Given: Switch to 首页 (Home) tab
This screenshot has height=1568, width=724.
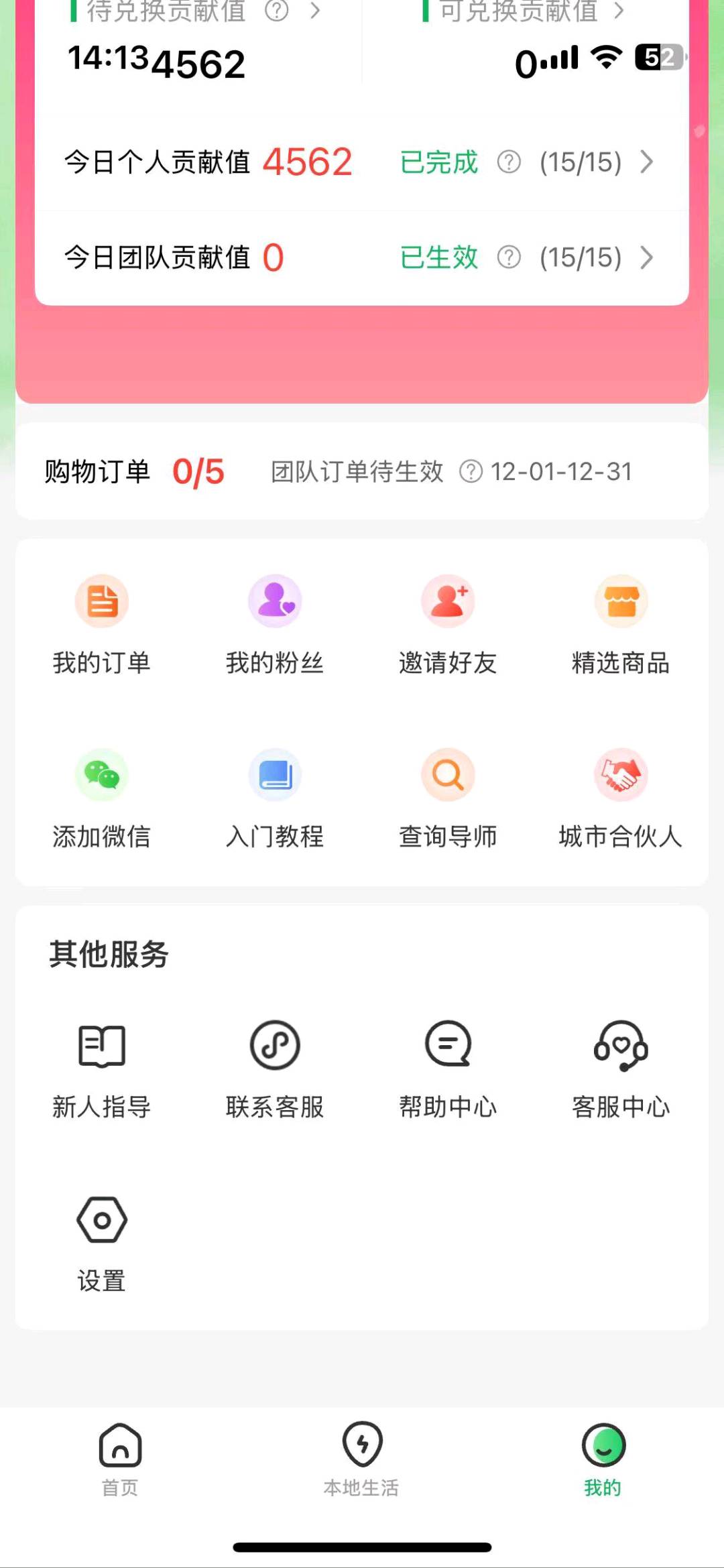Looking at the screenshot, I should point(119,1461).
